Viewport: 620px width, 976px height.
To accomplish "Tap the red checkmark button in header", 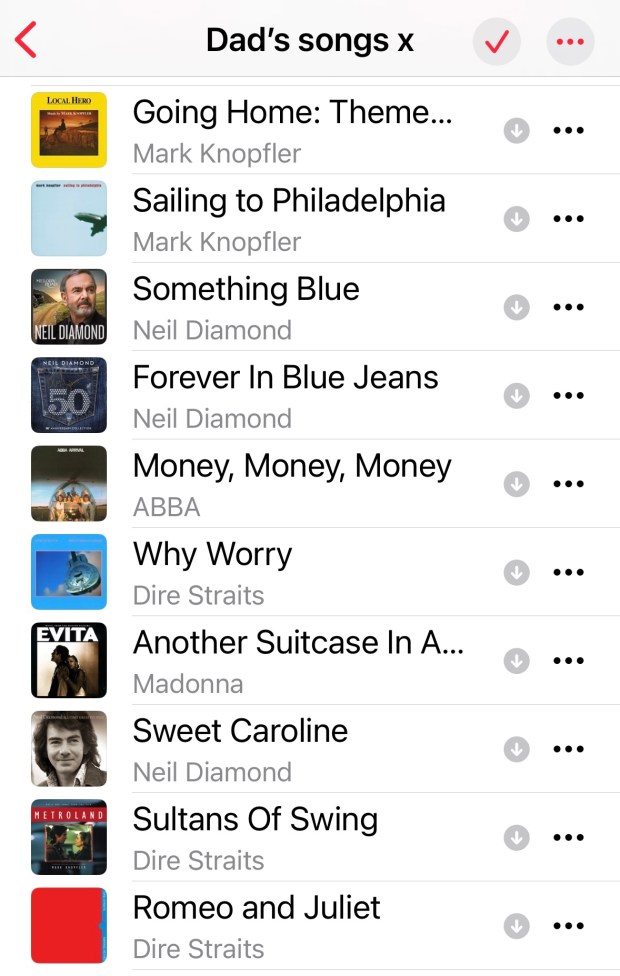I will coord(497,42).
